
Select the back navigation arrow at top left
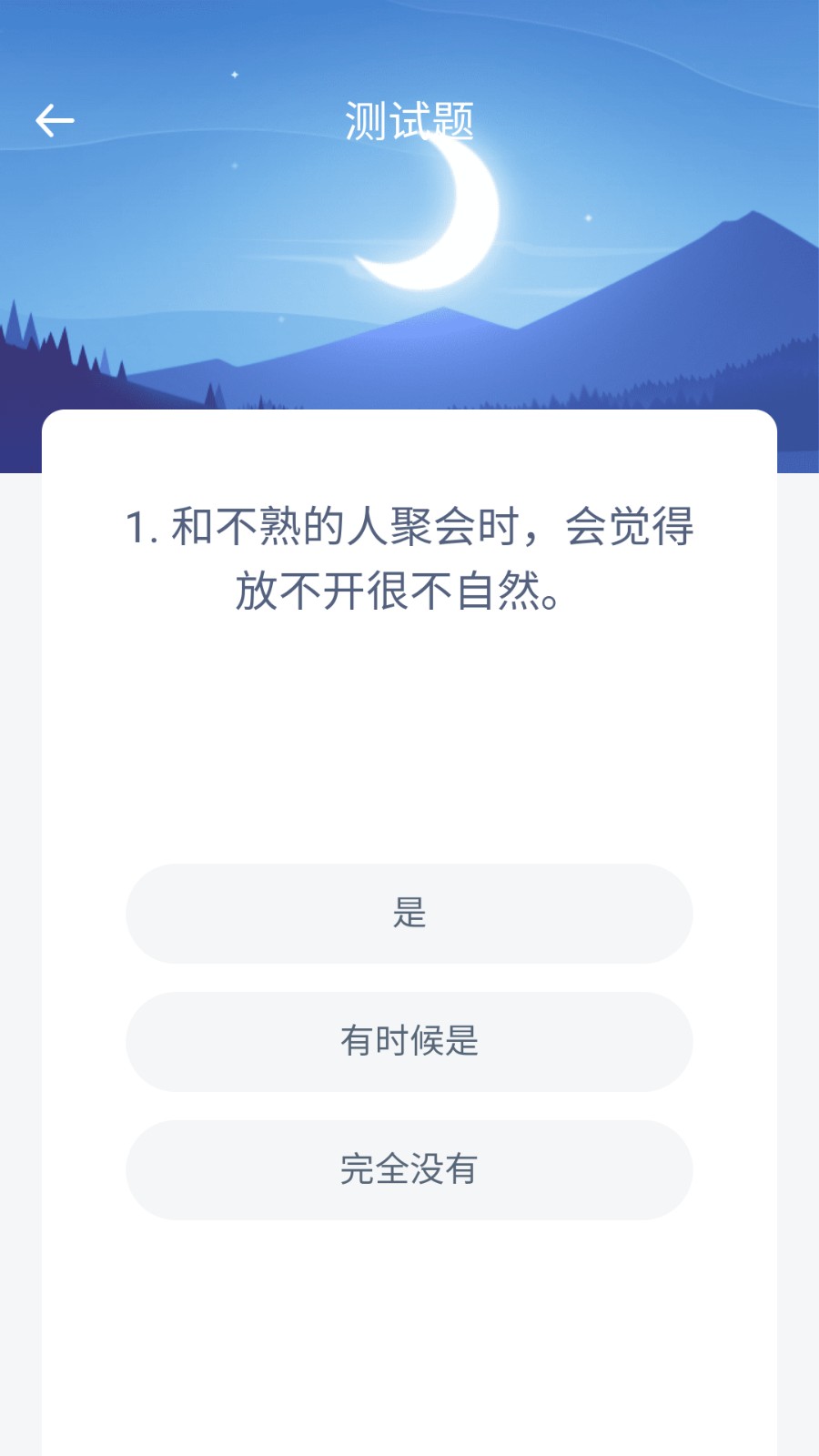pyautogui.click(x=56, y=119)
